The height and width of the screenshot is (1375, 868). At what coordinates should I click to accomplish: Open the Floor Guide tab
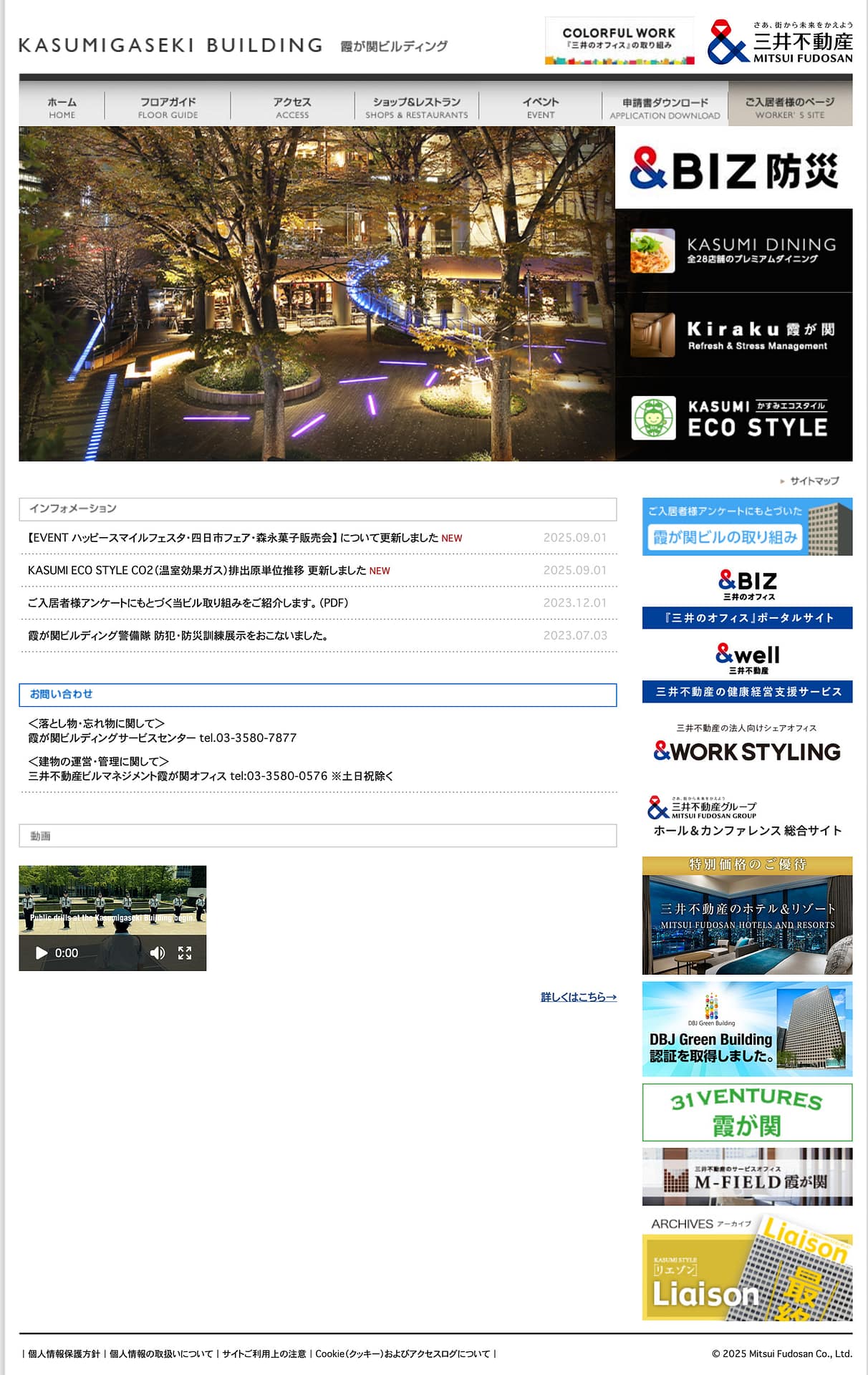click(168, 107)
